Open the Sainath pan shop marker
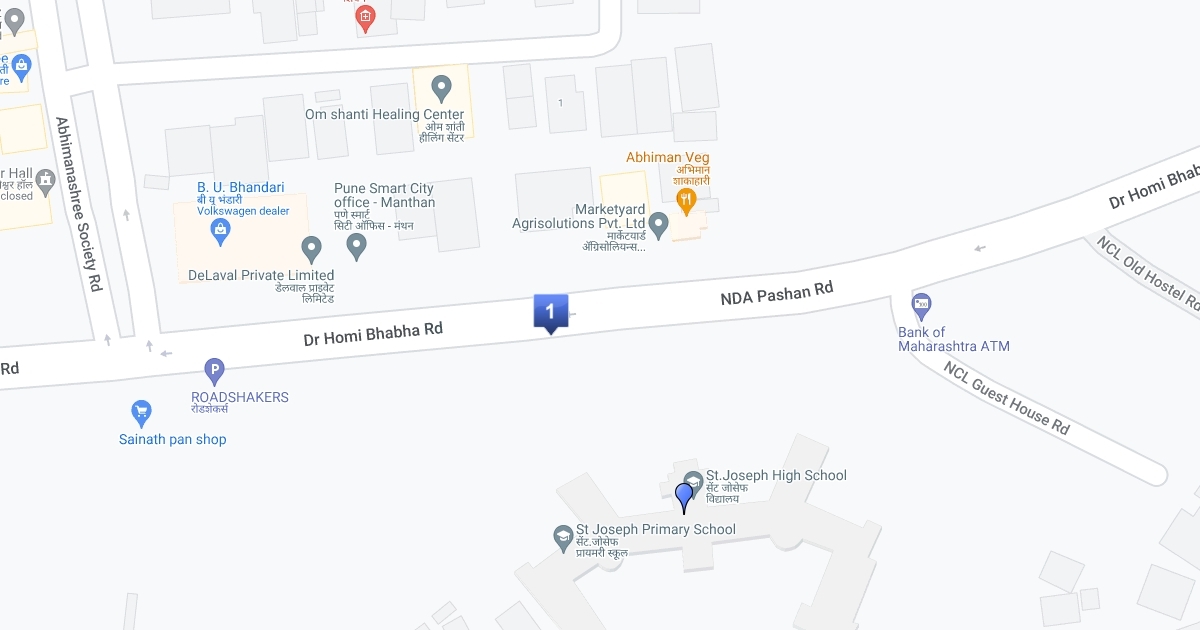Image resolution: width=1200 pixels, height=630 pixels. click(141, 411)
